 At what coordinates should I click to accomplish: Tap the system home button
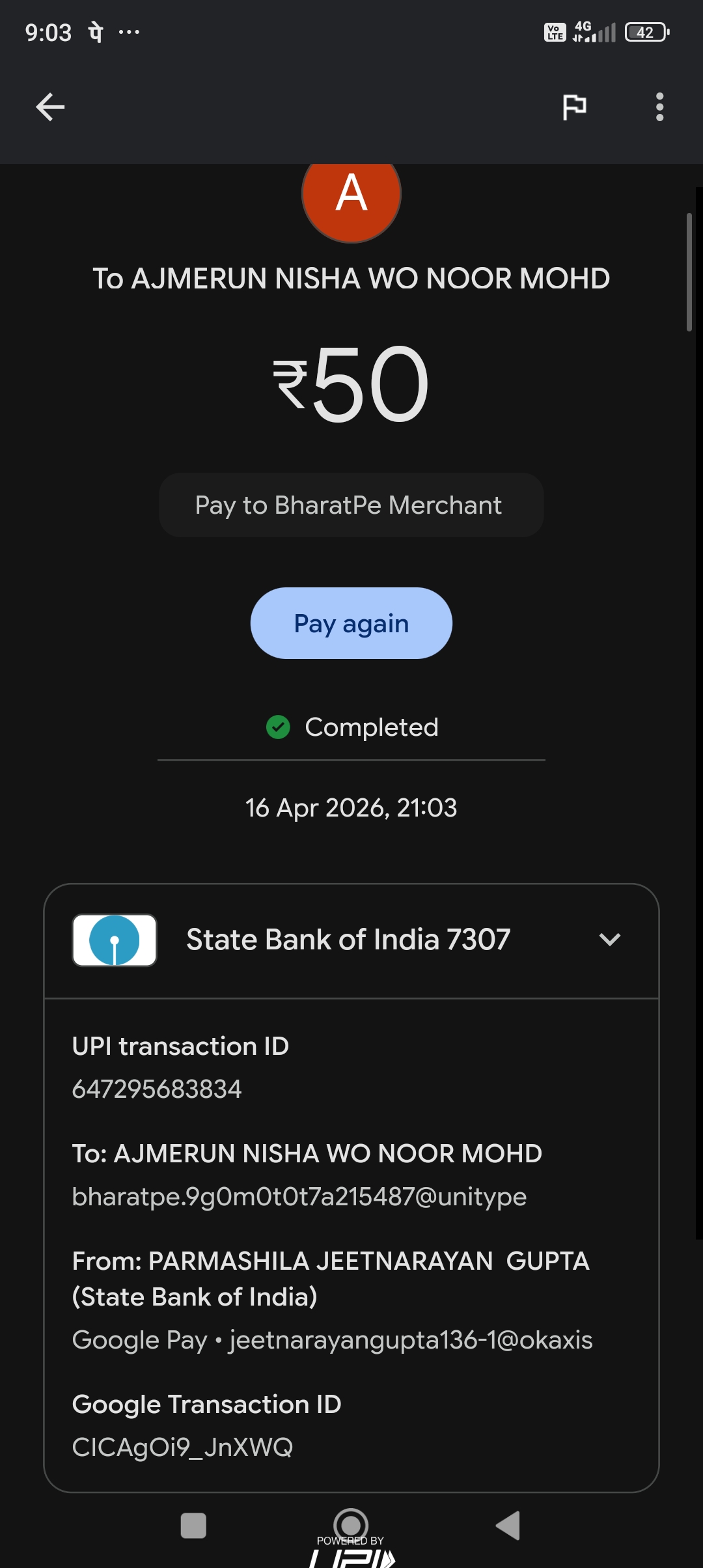pos(351,1525)
